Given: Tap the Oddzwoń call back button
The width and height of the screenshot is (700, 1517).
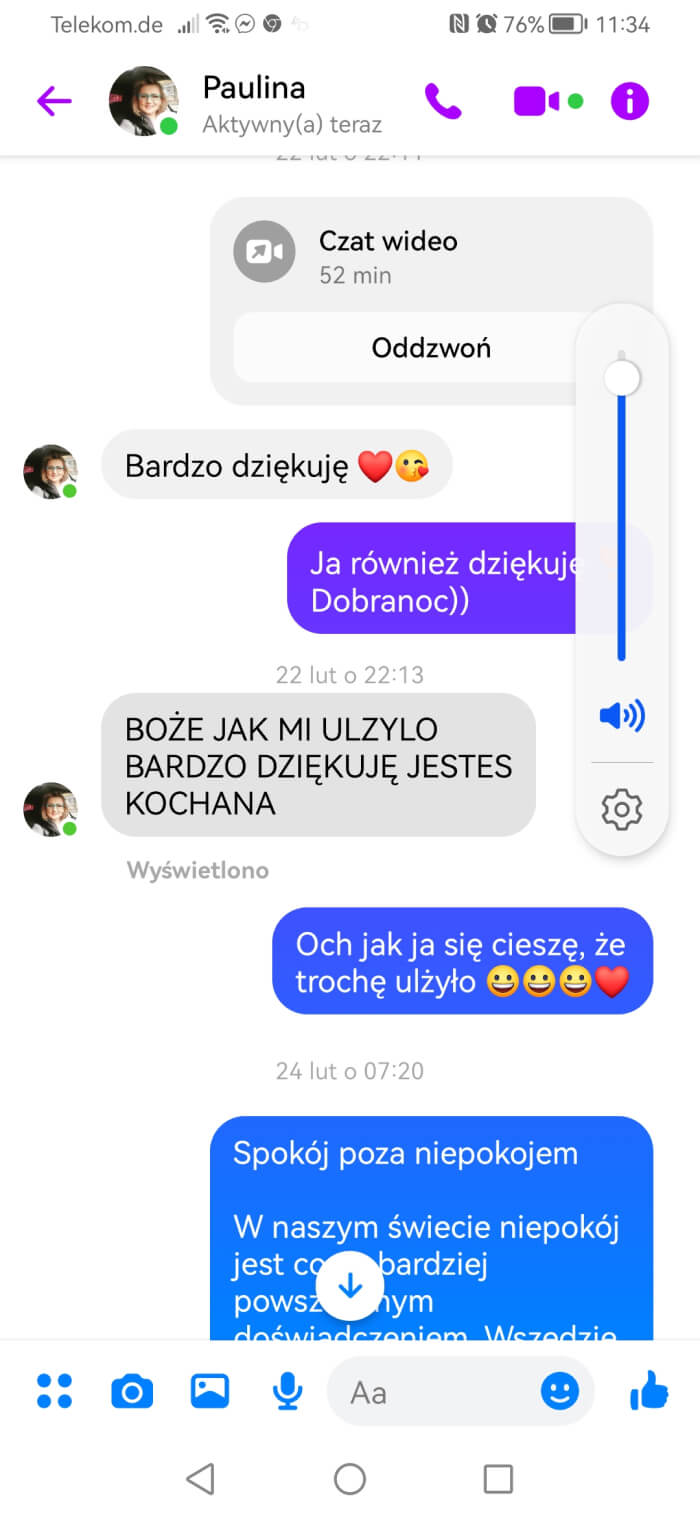Looking at the screenshot, I should coord(405,348).
